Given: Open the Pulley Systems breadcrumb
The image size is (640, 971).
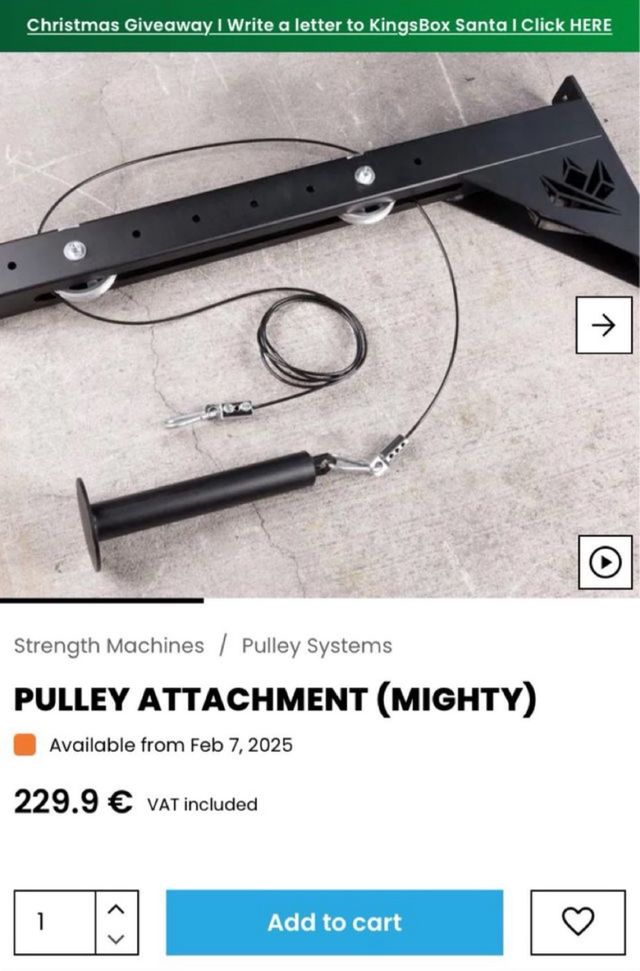Looking at the screenshot, I should click(316, 646).
